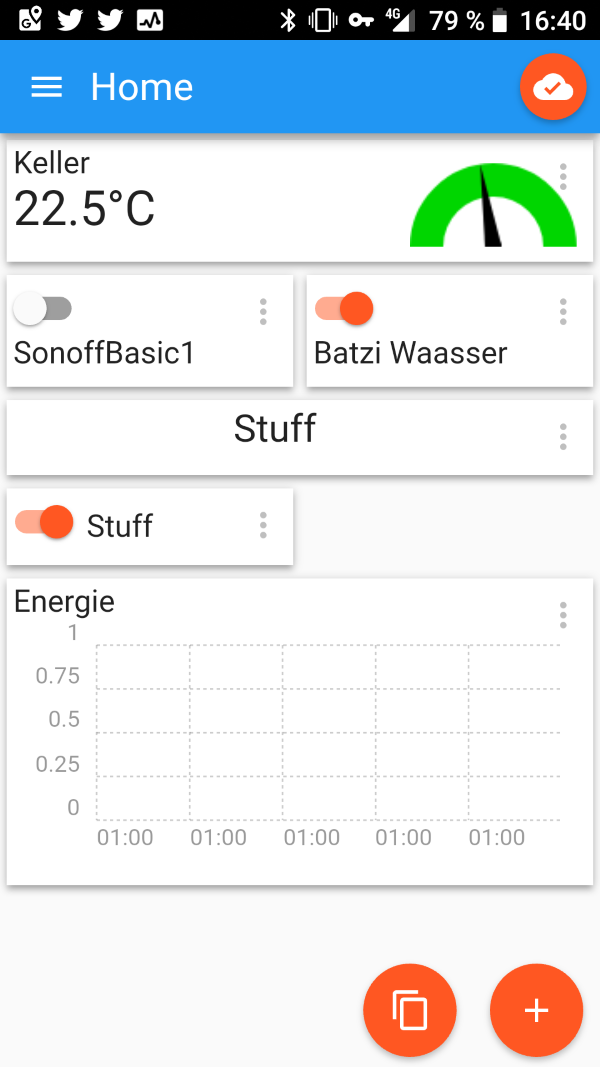The width and height of the screenshot is (600, 1067).
Task: Open options for the Keller card
Action: [563, 177]
